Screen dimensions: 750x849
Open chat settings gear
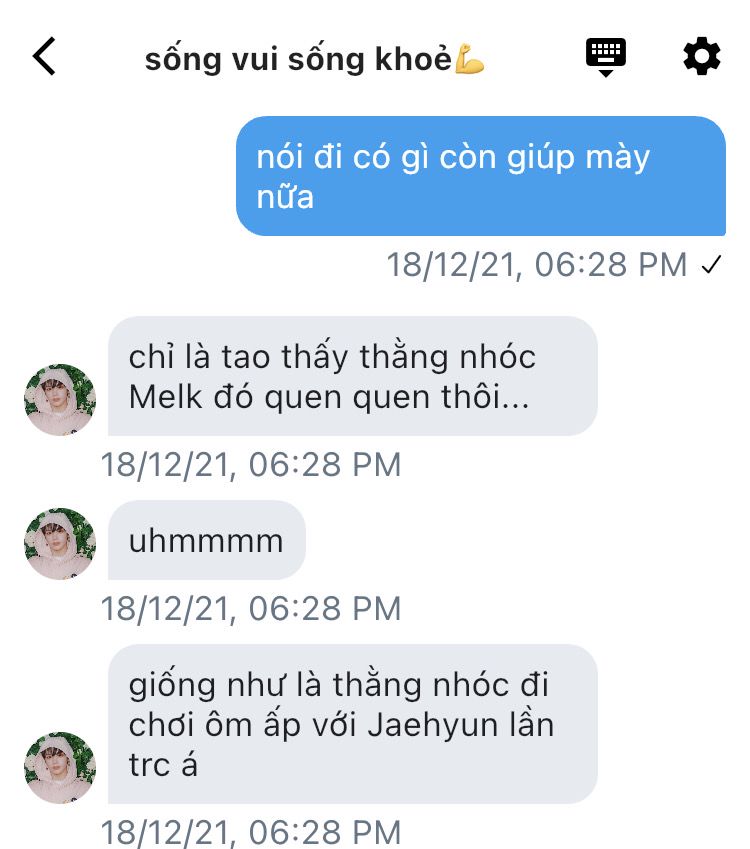[701, 57]
